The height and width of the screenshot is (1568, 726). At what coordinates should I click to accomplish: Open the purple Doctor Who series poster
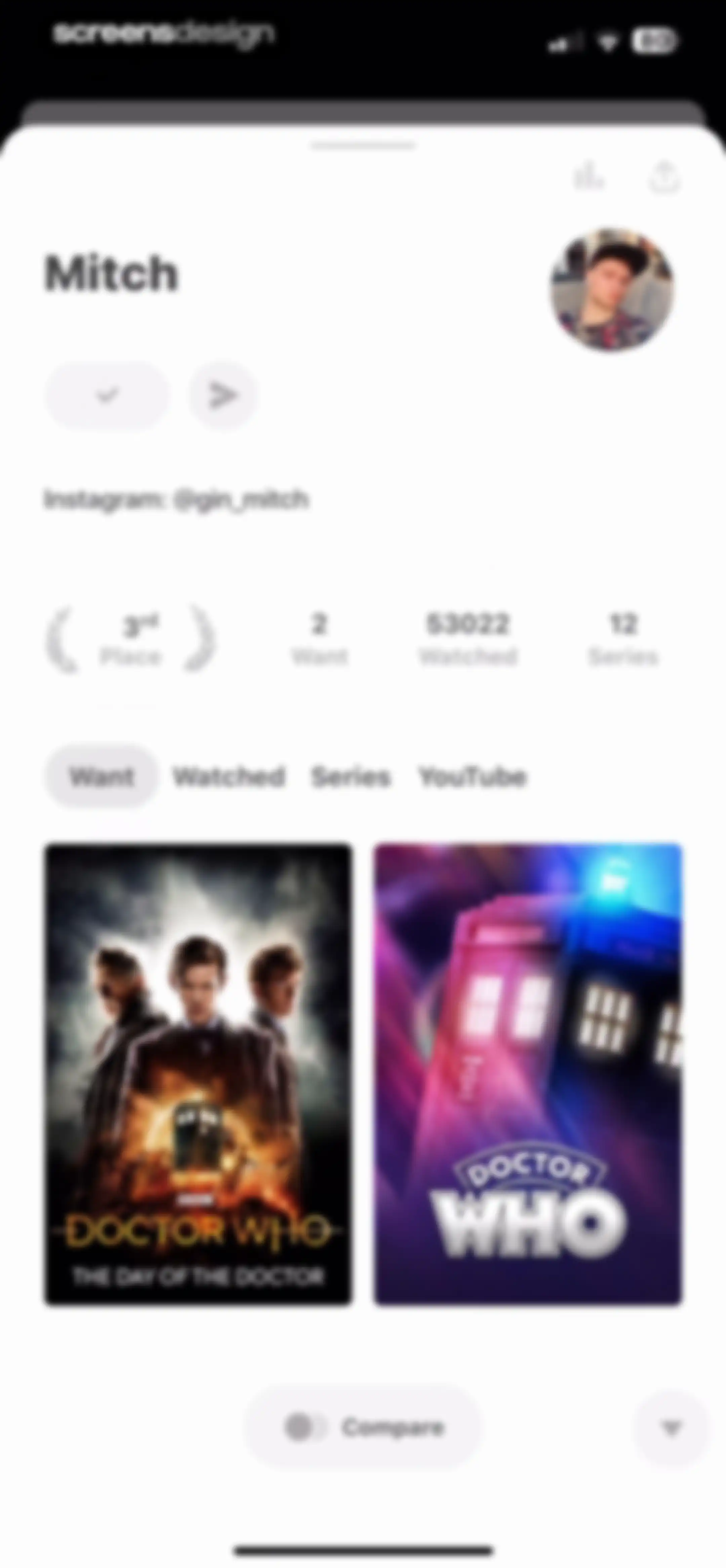coord(528,1074)
